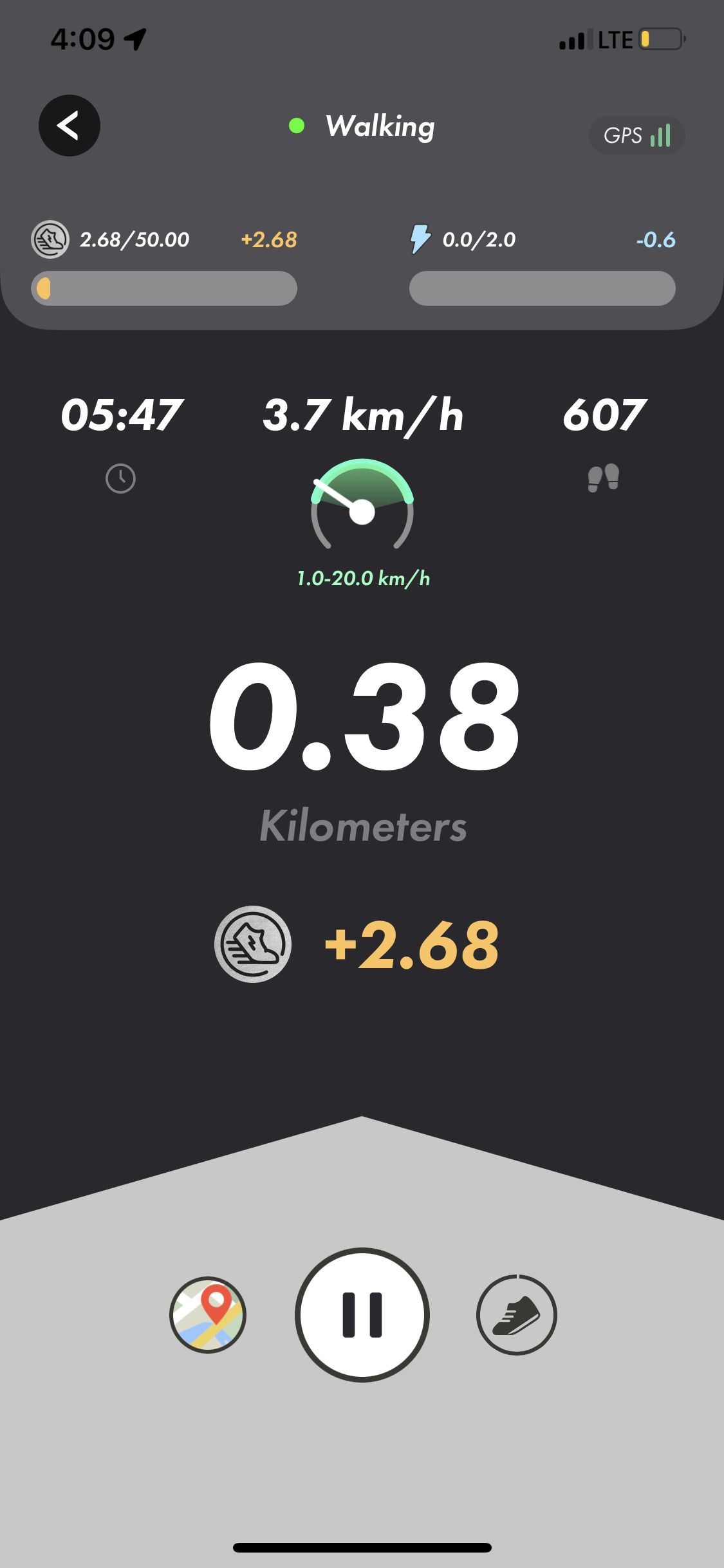Pause the walking session

pyautogui.click(x=362, y=1314)
